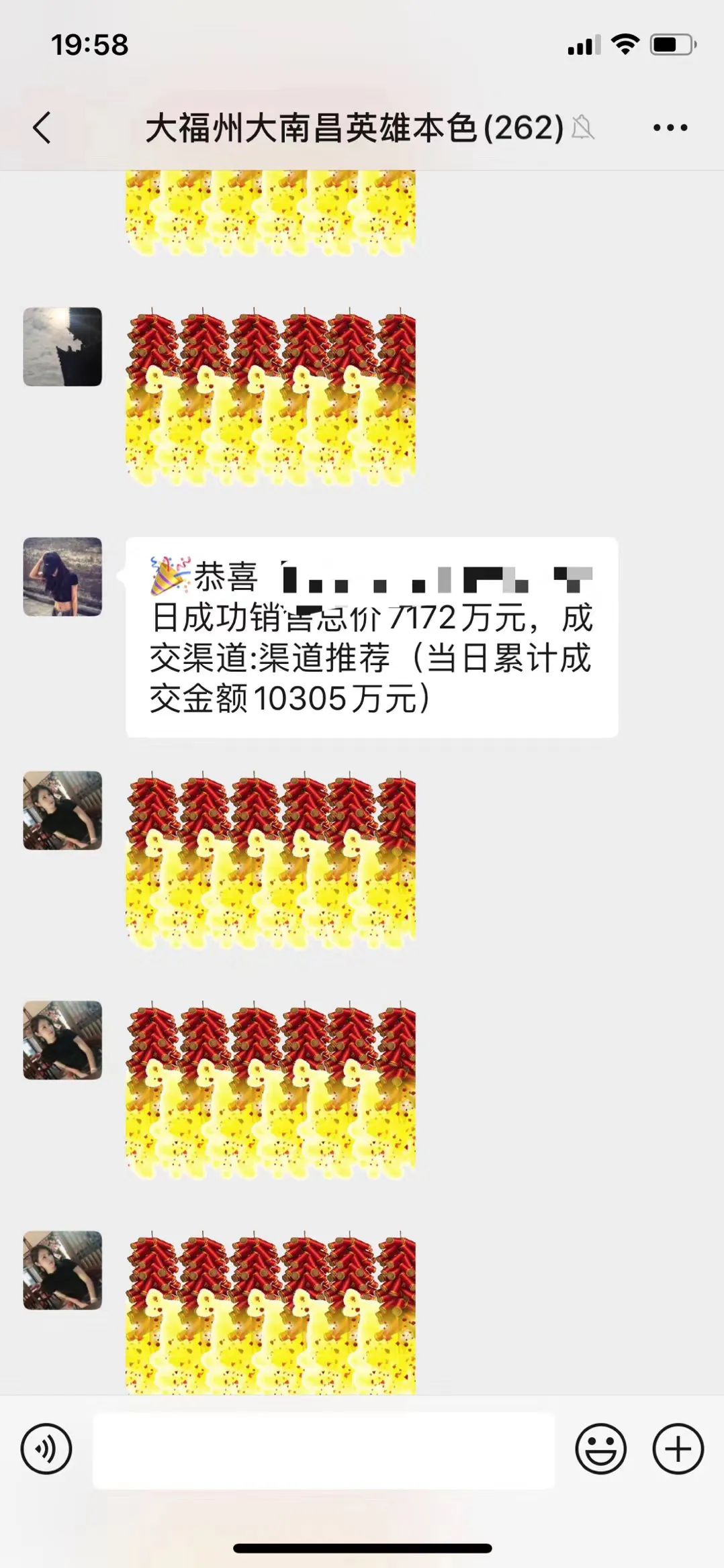Open the group chat's three-dot menu
This screenshot has width=724, height=1568.
(x=670, y=128)
